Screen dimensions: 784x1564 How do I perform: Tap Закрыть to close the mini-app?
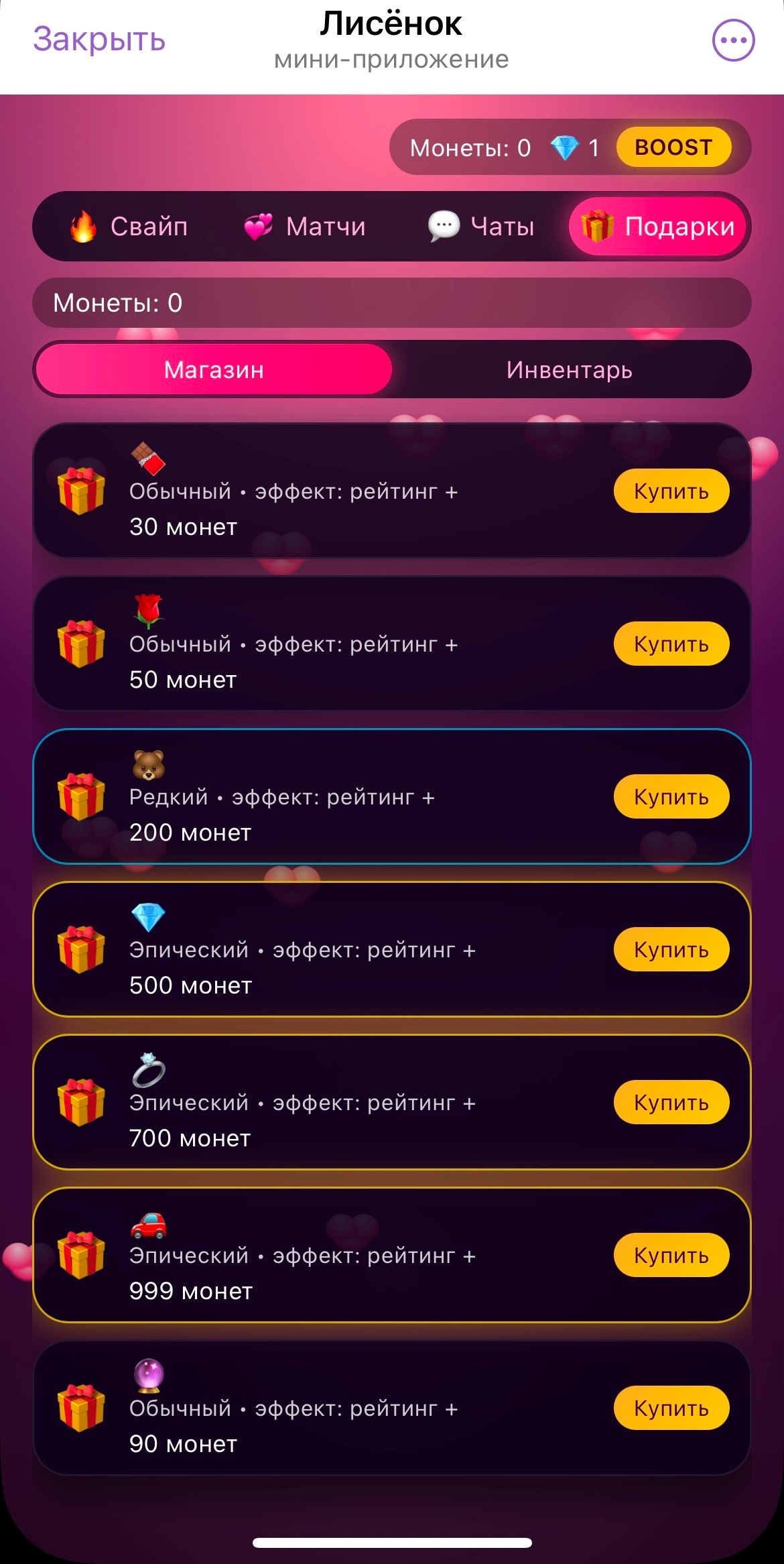tap(99, 39)
